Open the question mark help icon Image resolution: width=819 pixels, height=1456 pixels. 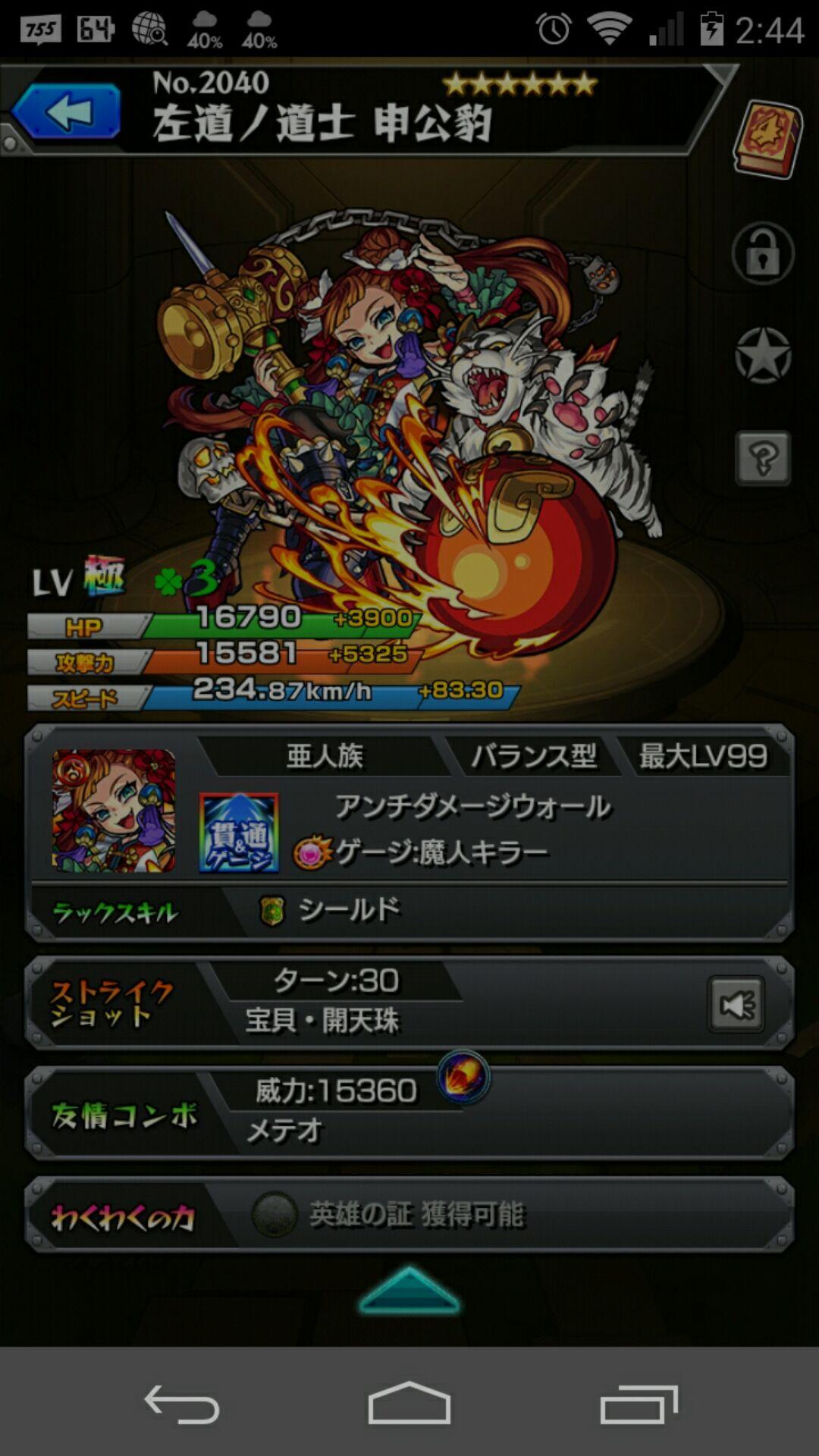[763, 458]
